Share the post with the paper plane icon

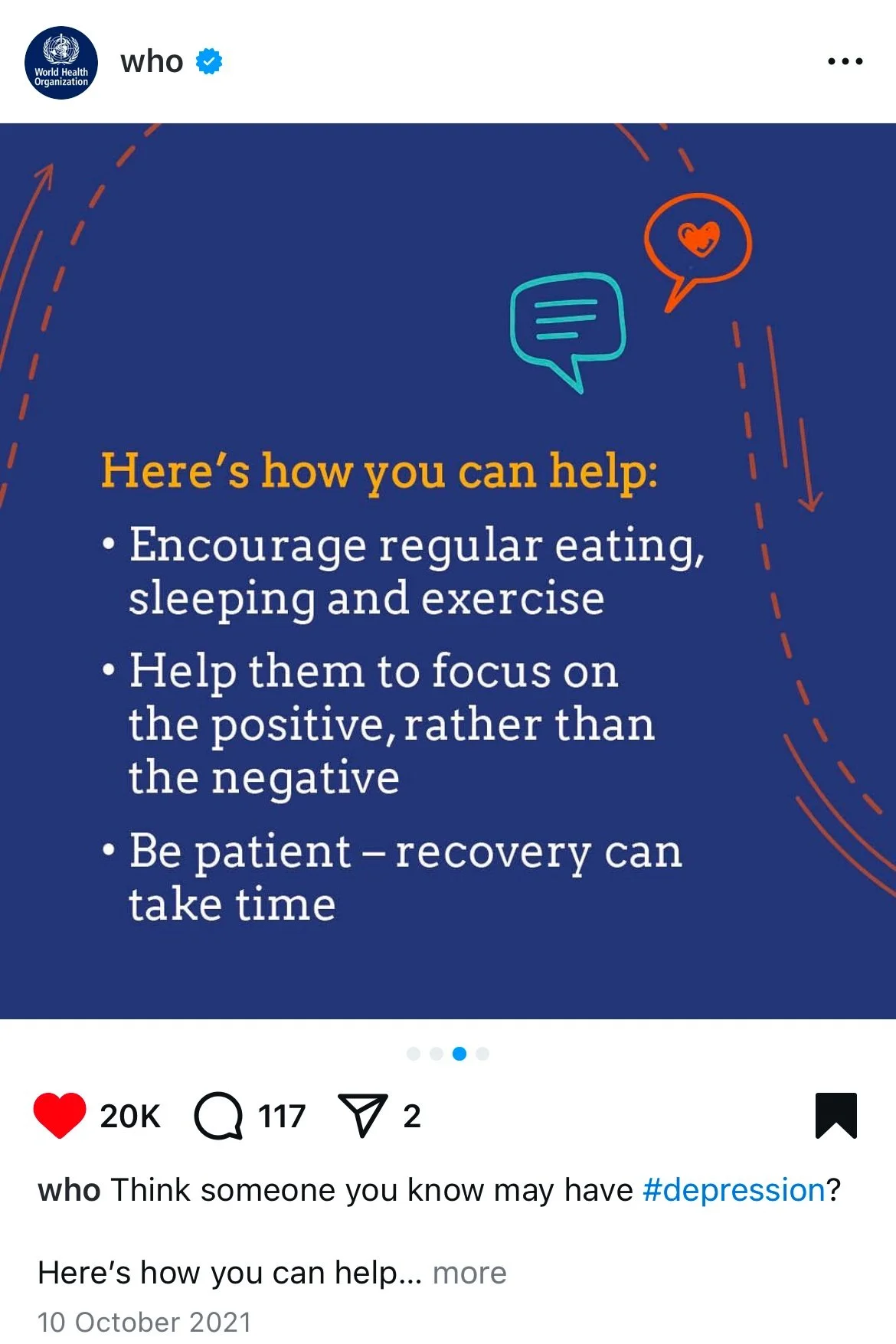pyautogui.click(x=361, y=1116)
